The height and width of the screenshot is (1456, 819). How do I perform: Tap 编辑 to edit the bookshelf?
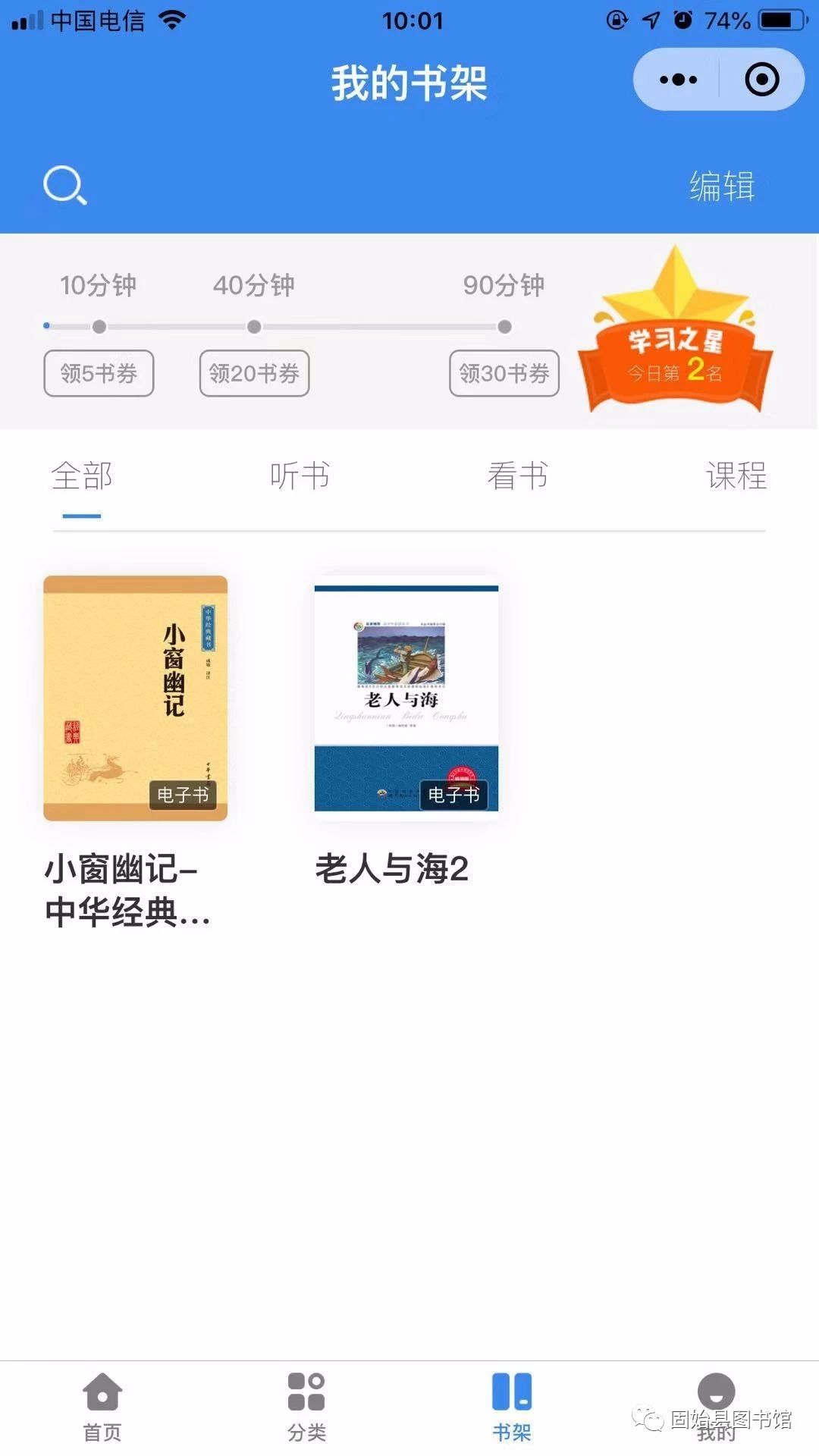[721, 186]
